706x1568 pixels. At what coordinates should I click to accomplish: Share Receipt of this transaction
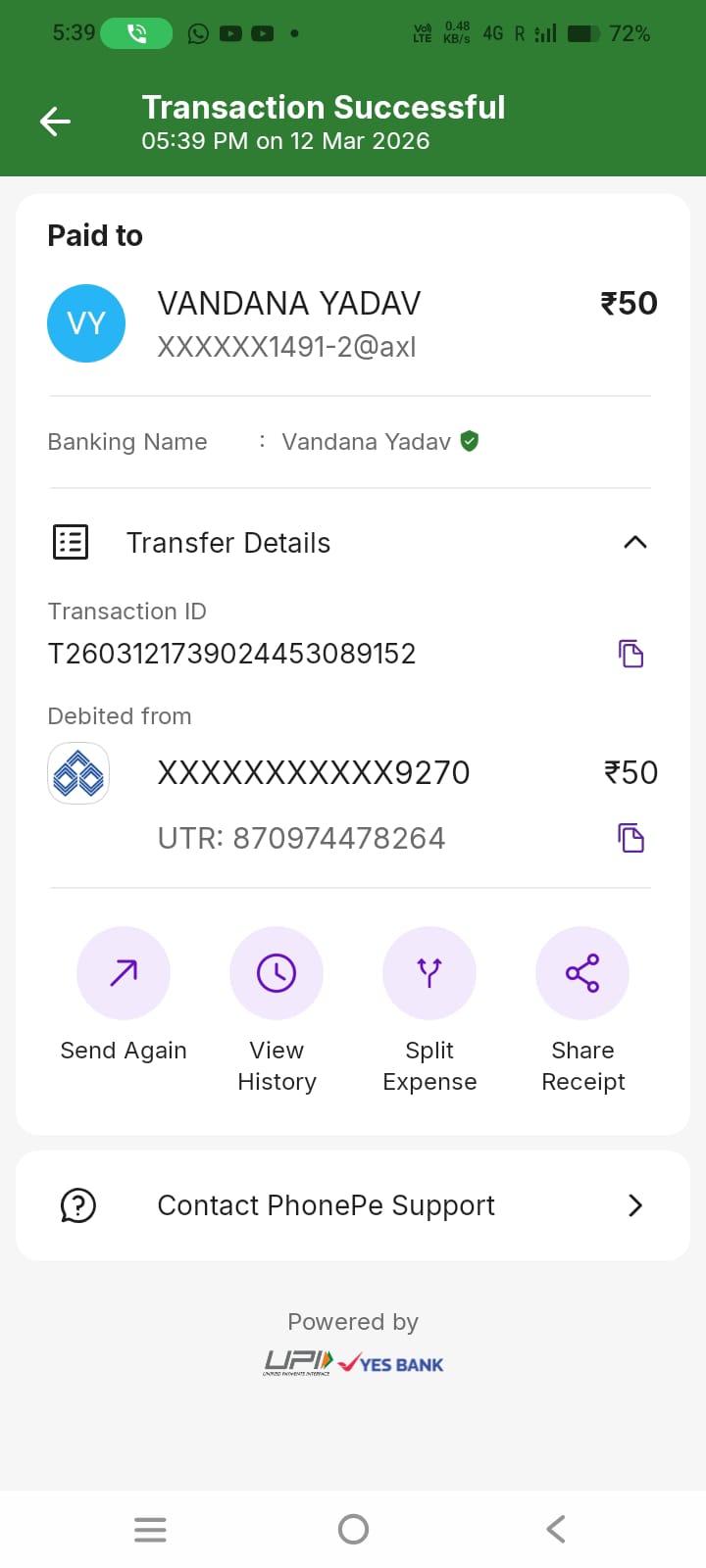[x=582, y=973]
